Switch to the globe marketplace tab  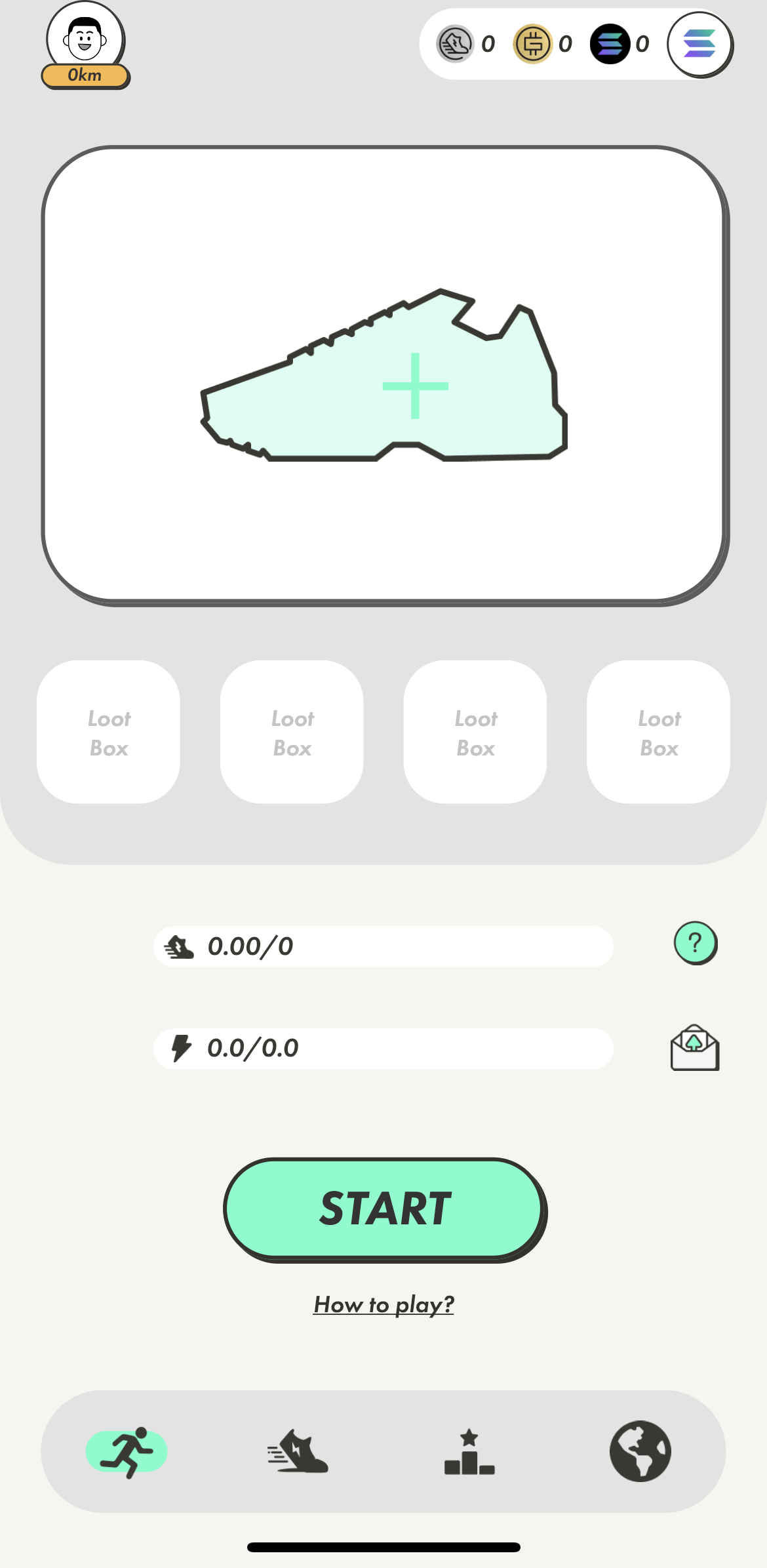coord(640,1451)
